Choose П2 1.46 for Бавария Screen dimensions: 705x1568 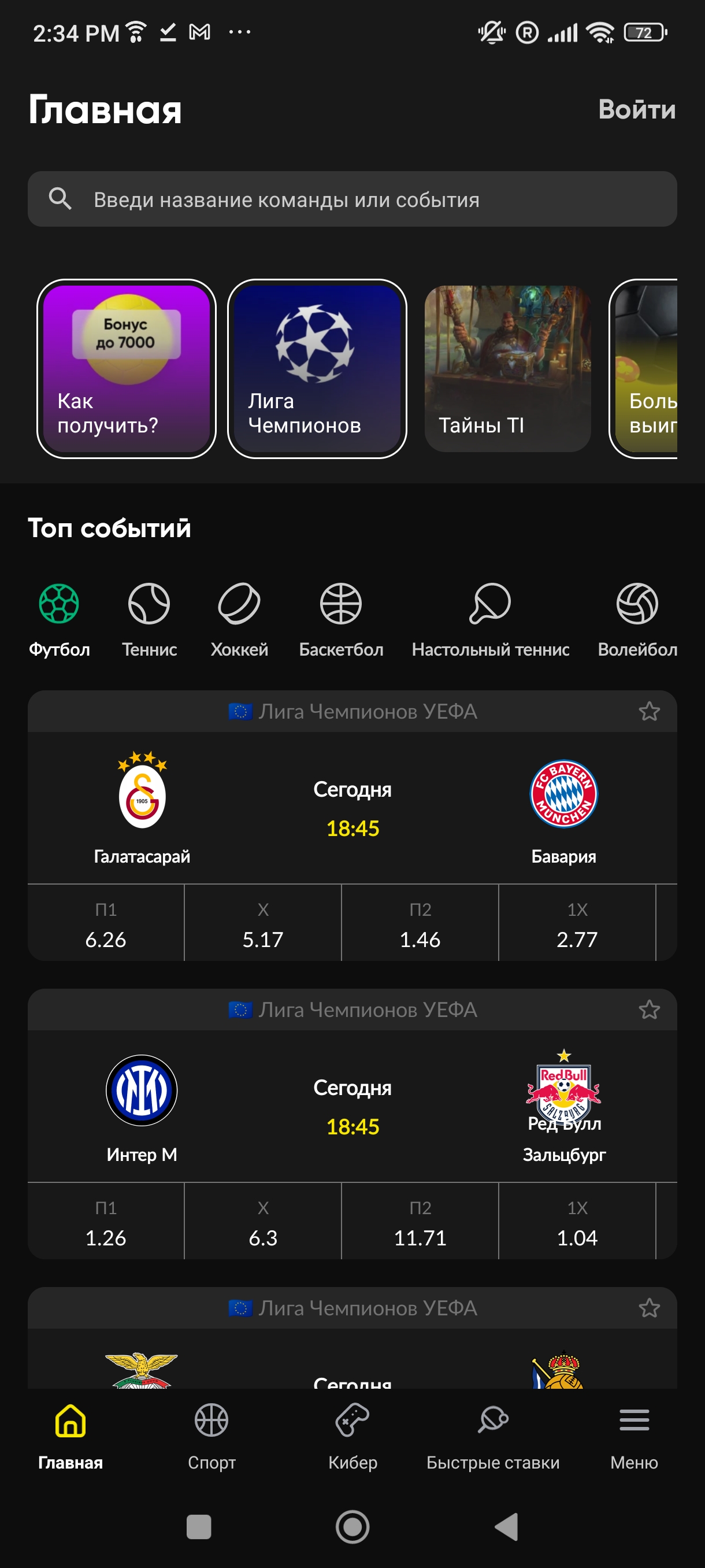point(420,923)
